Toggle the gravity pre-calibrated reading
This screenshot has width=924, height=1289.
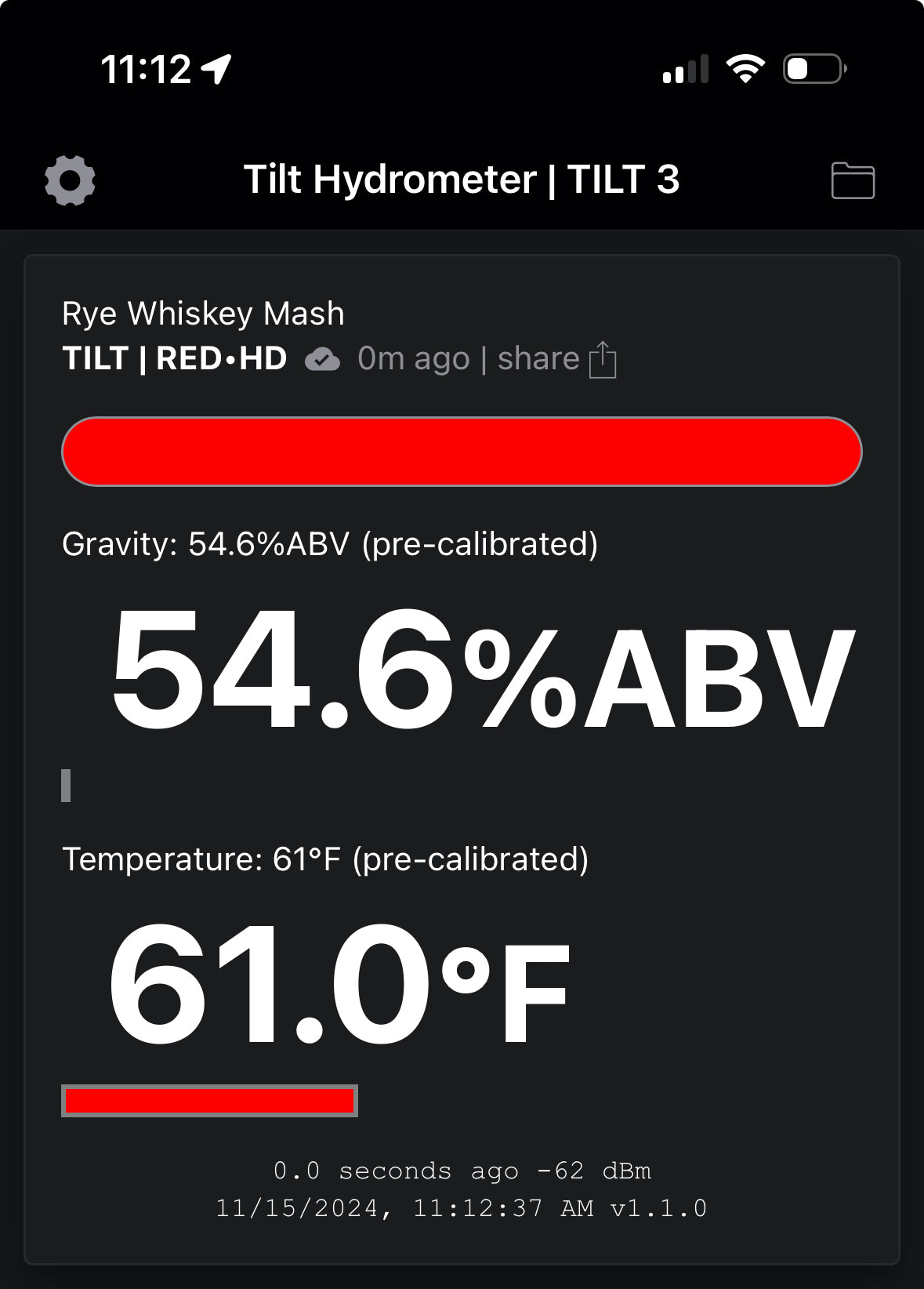[x=330, y=543]
